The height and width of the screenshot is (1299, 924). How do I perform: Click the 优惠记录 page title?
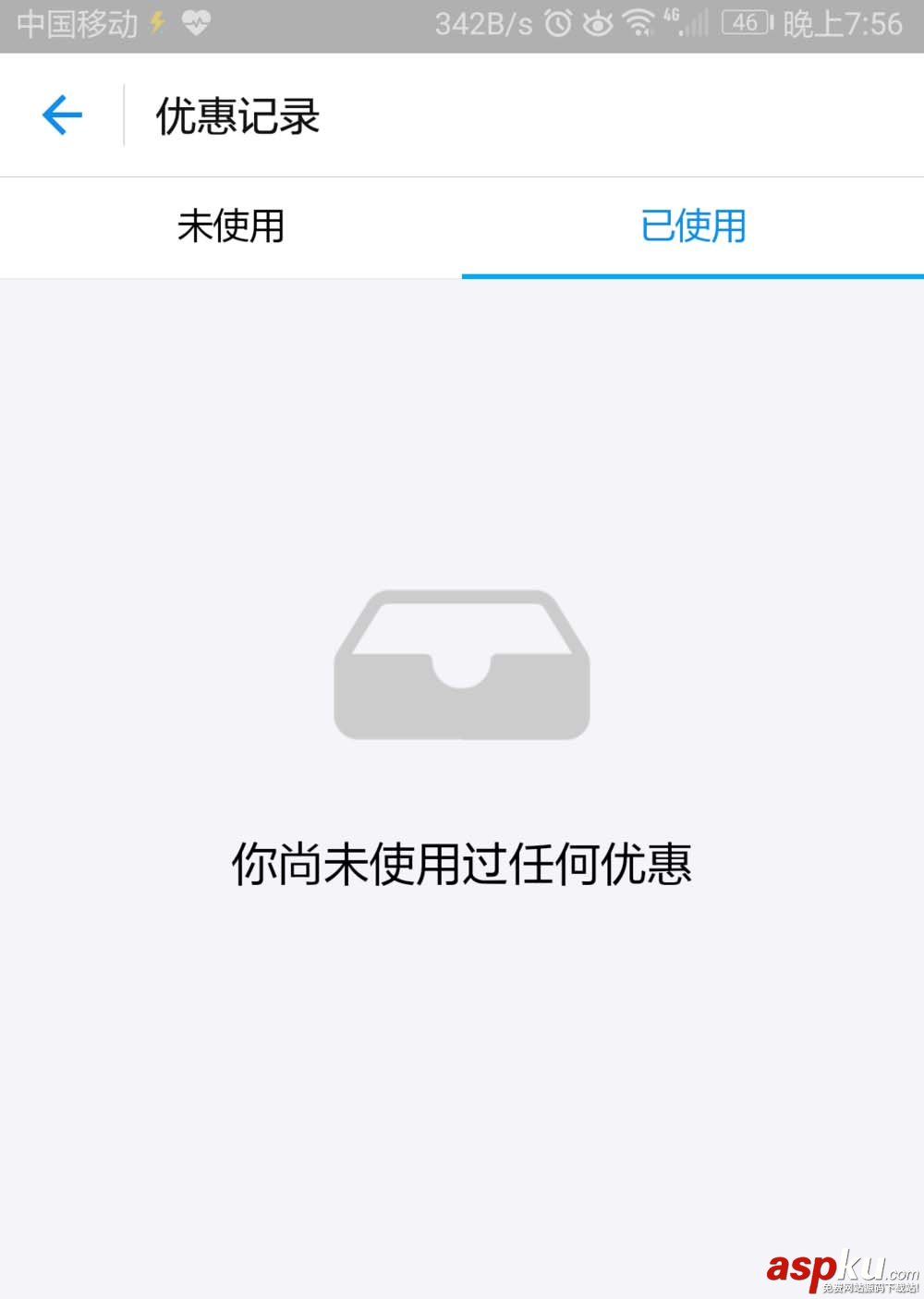point(237,115)
